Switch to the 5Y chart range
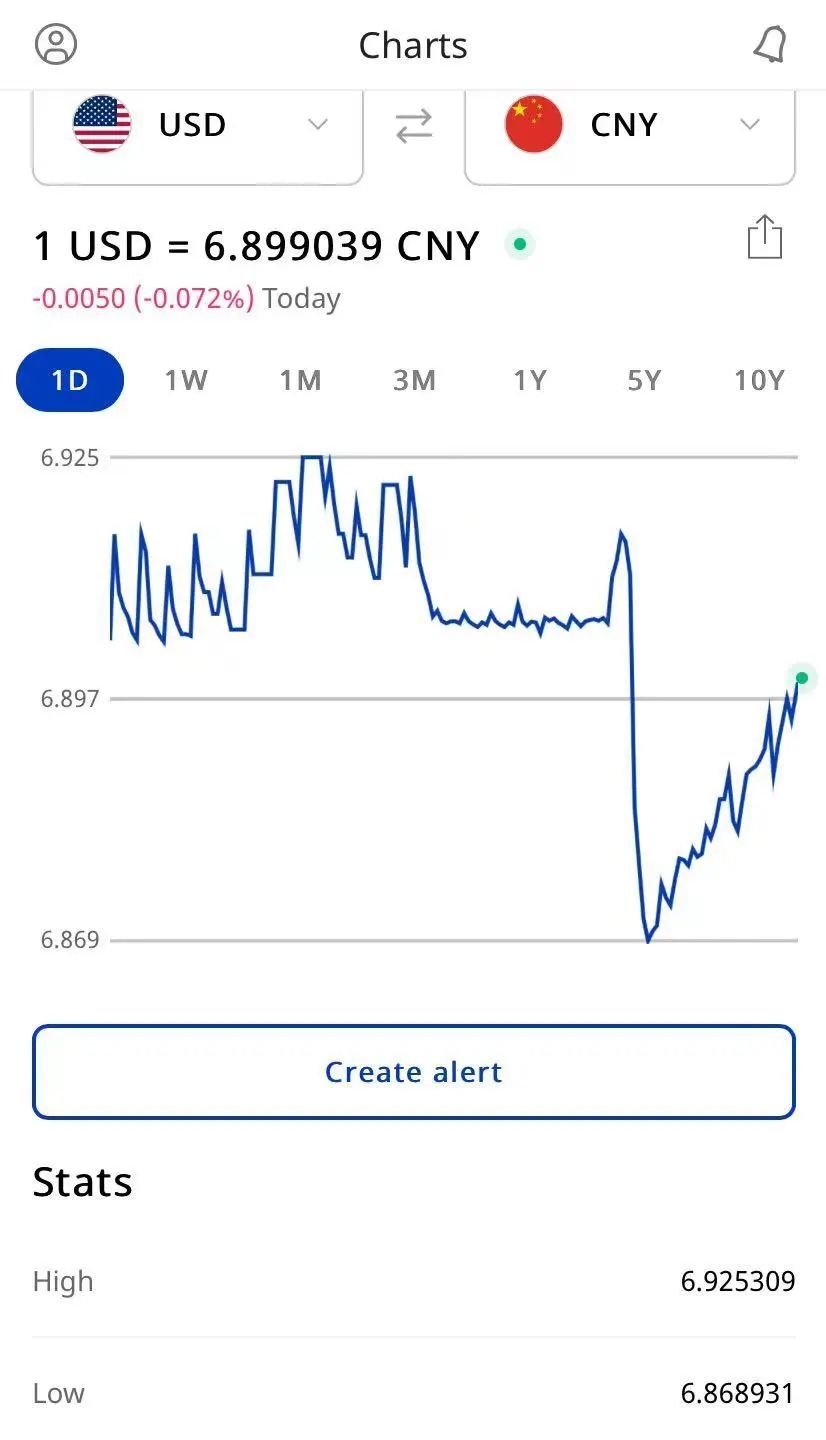Viewport: 826px width, 1440px height. point(644,380)
